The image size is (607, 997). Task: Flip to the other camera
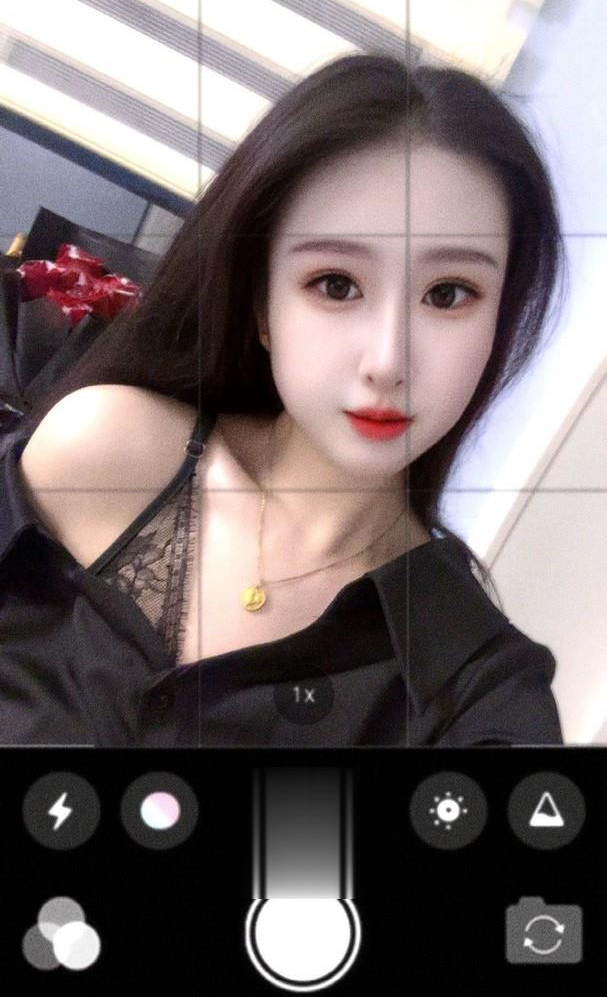543,930
